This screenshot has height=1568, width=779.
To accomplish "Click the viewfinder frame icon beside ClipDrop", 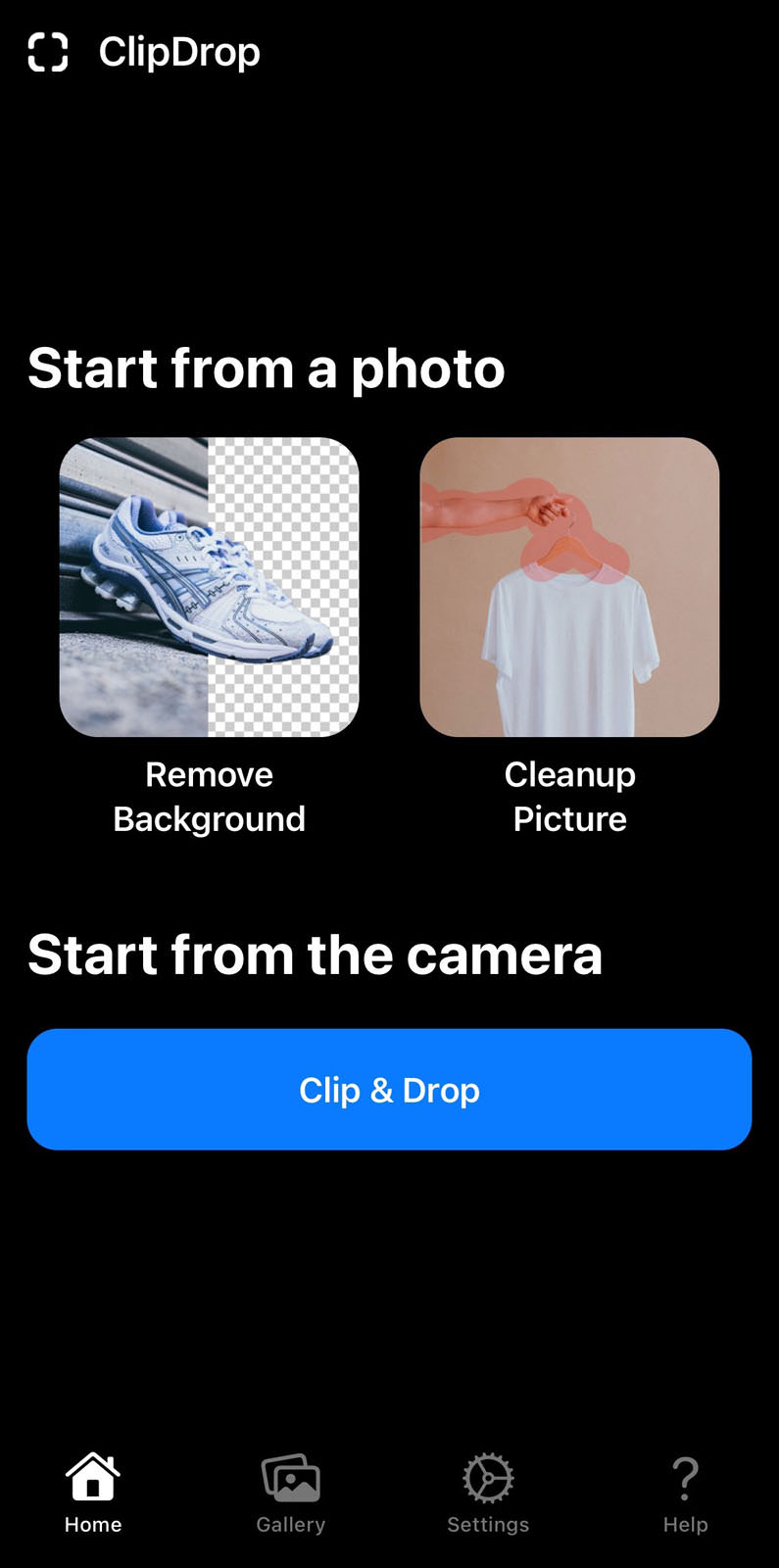I will pos(49,52).
